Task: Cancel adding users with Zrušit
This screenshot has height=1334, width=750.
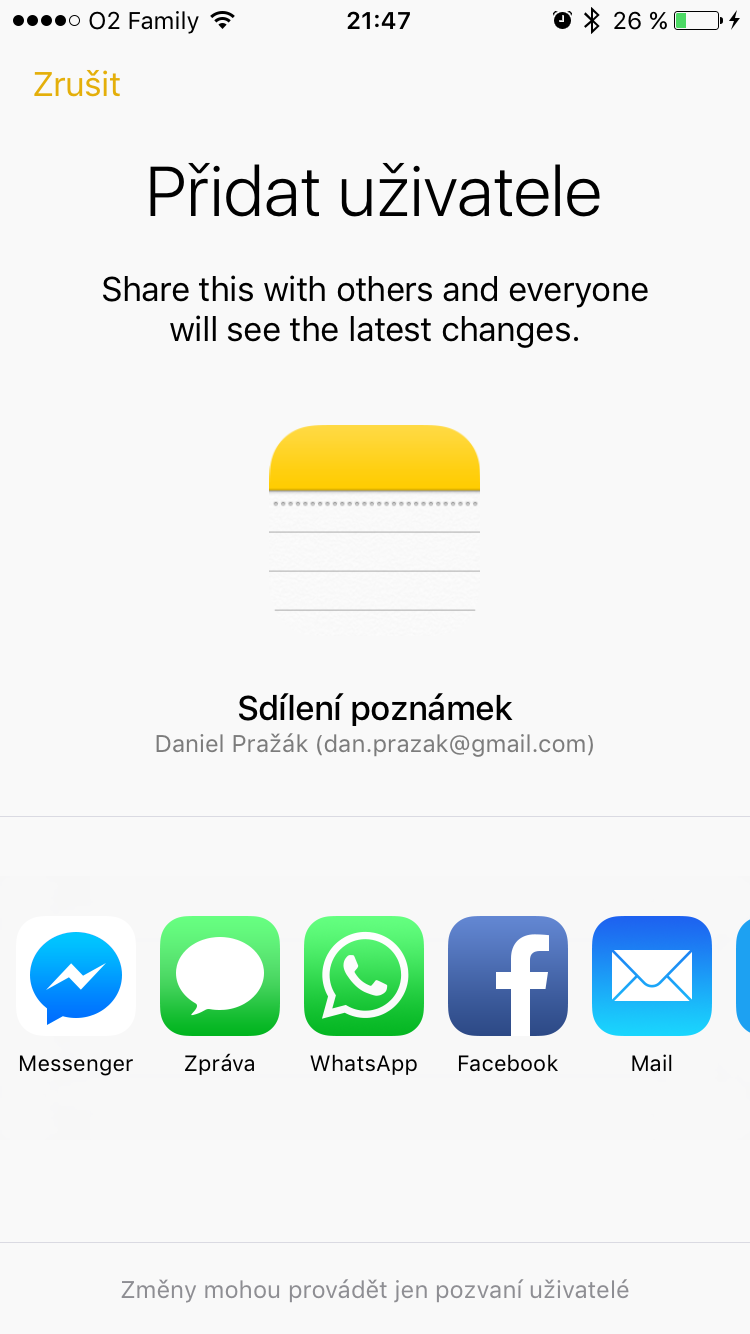Action: pyautogui.click(x=76, y=84)
